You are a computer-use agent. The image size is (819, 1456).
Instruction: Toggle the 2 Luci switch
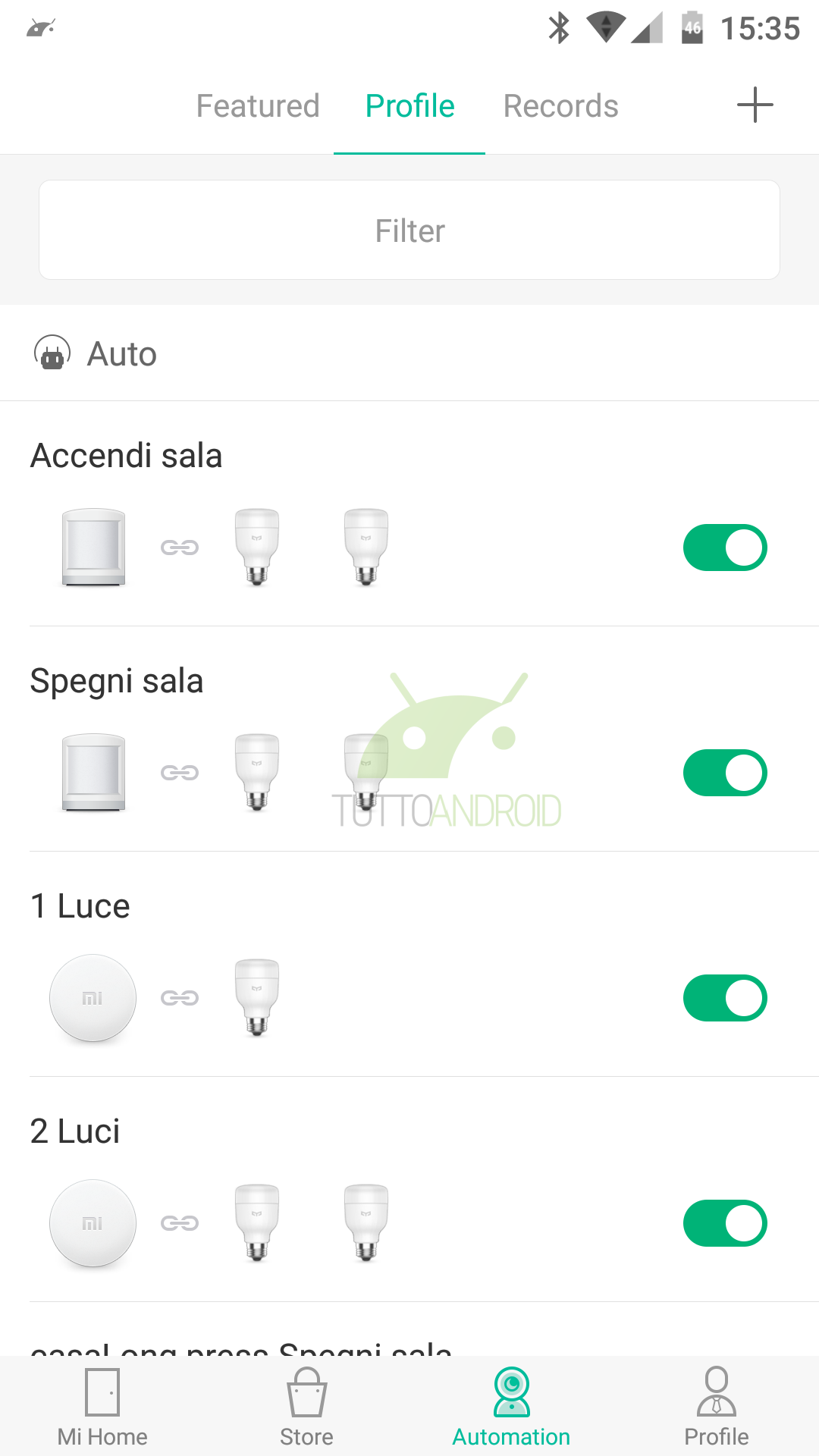coord(725,1223)
